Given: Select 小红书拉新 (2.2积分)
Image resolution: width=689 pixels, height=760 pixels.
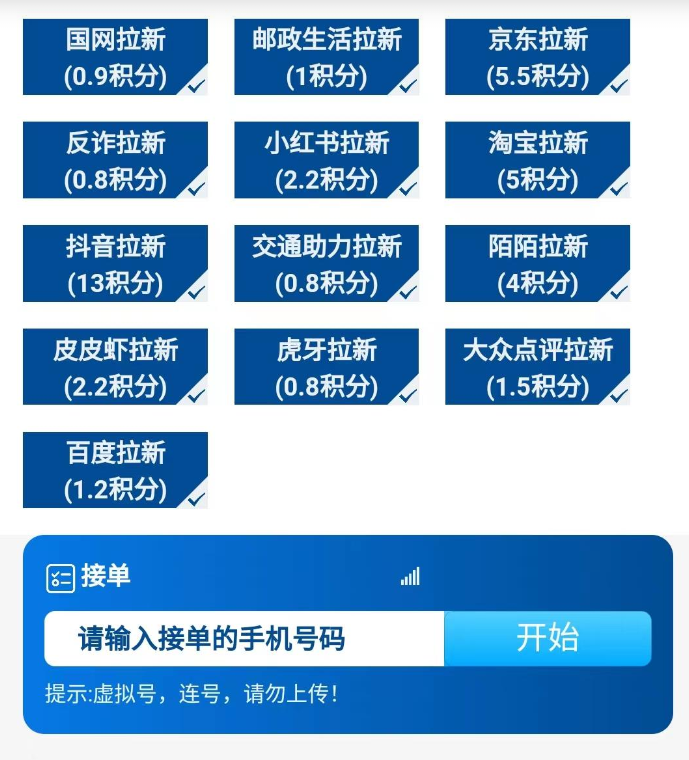Looking at the screenshot, I should tap(326, 161).
